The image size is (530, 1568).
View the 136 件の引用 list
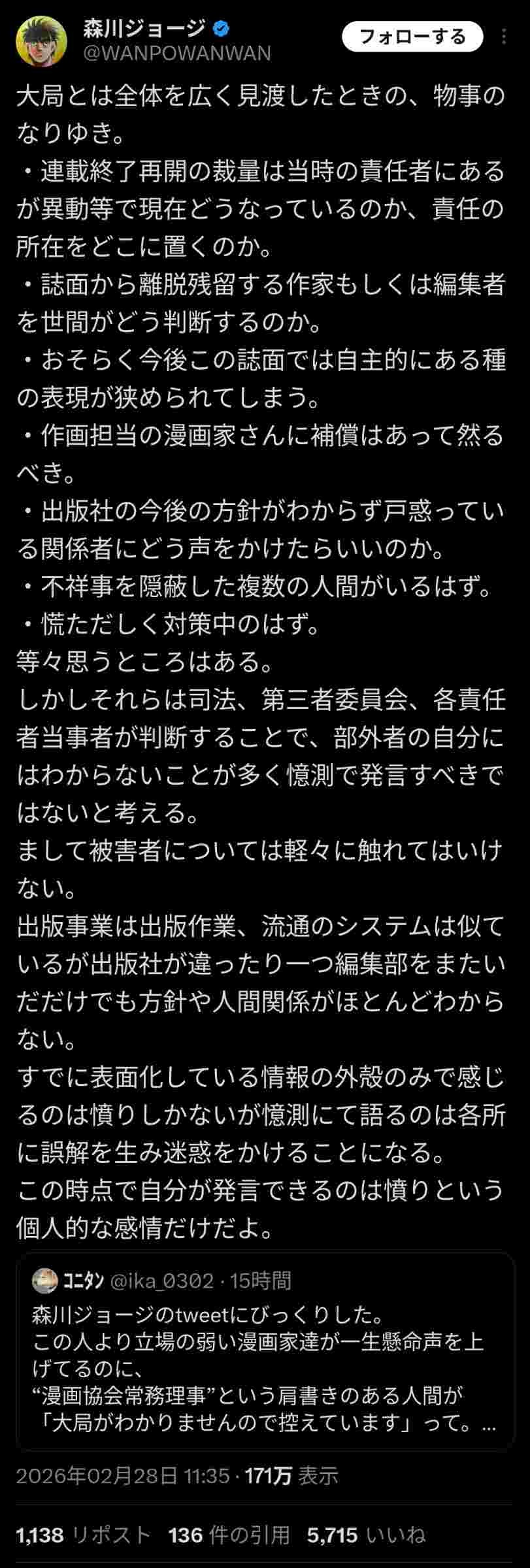coord(229,1535)
